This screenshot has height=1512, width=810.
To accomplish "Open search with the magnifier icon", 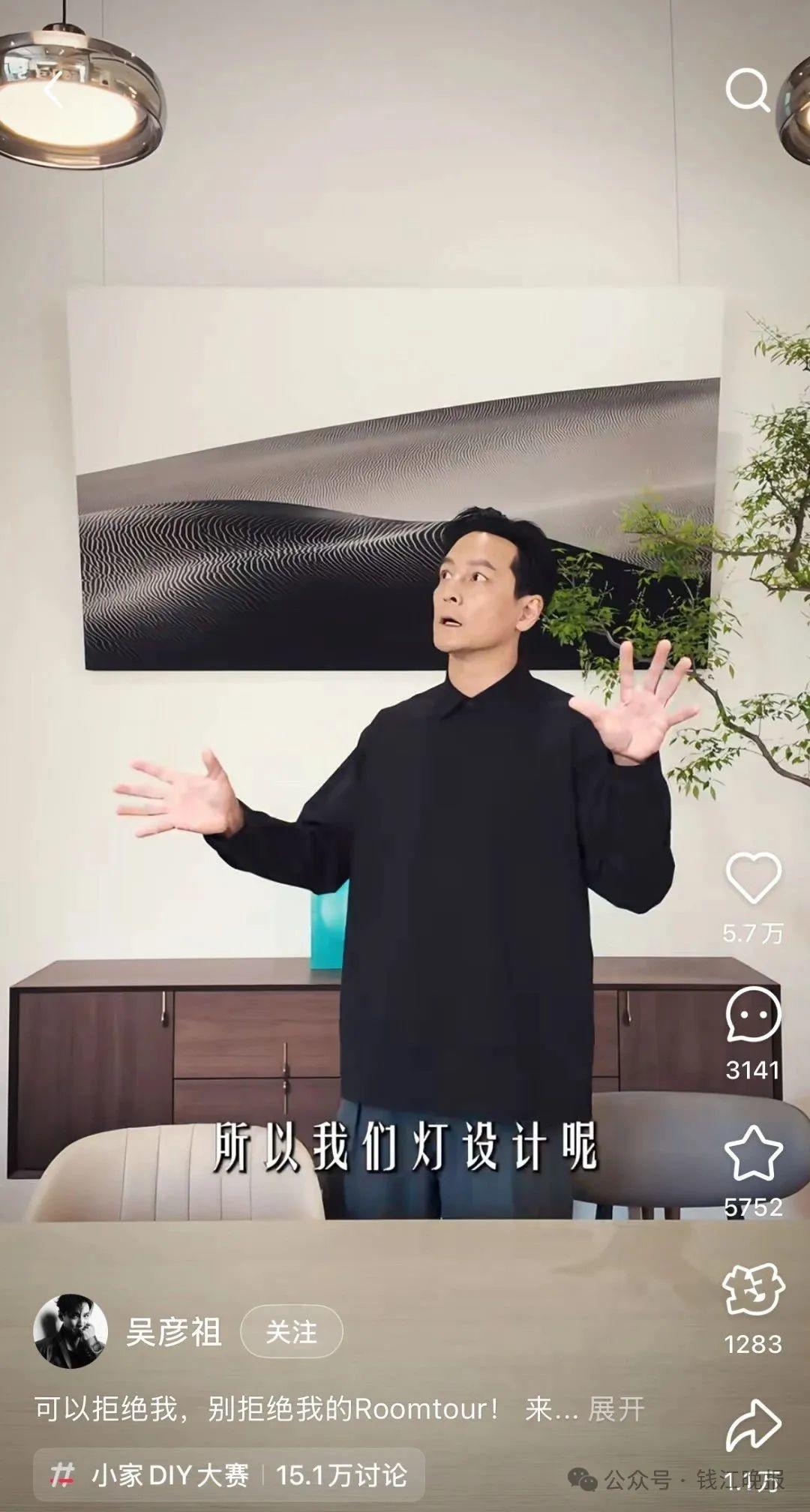I will click(747, 91).
